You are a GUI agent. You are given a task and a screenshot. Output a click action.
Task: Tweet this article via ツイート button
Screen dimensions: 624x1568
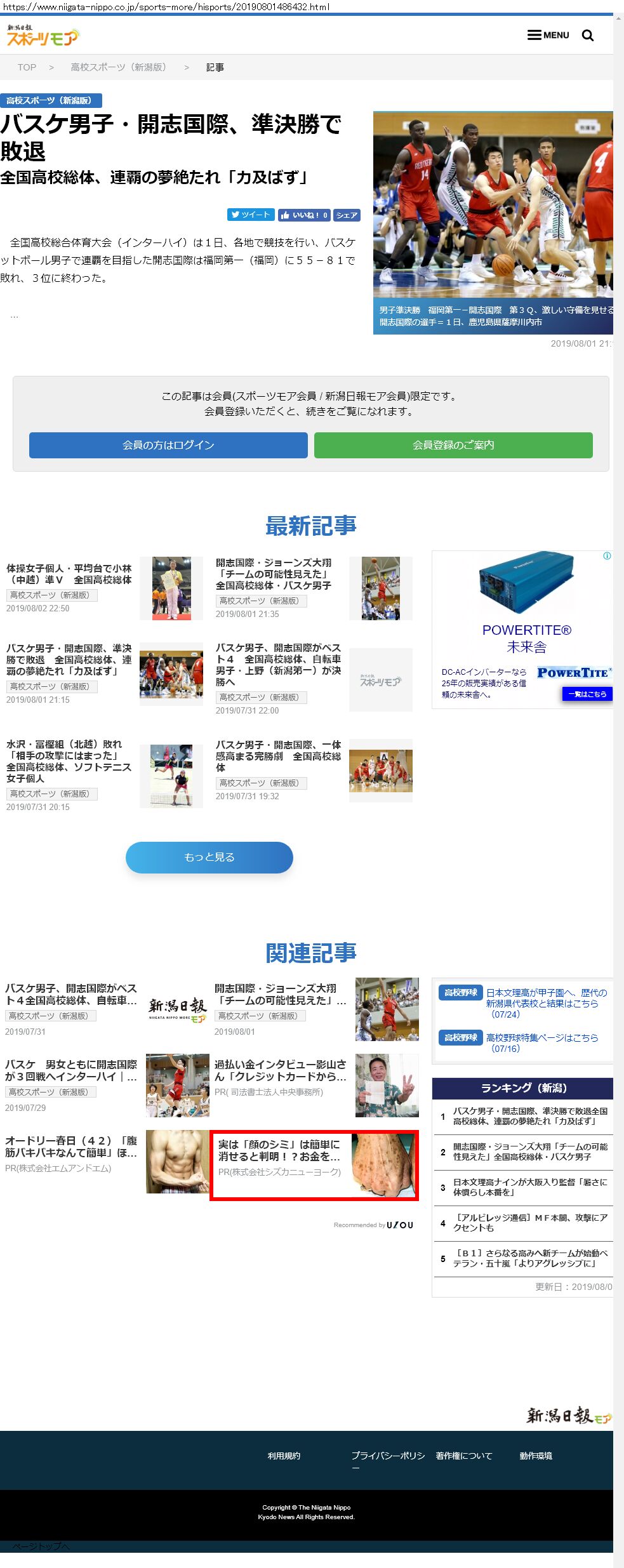pos(251,215)
